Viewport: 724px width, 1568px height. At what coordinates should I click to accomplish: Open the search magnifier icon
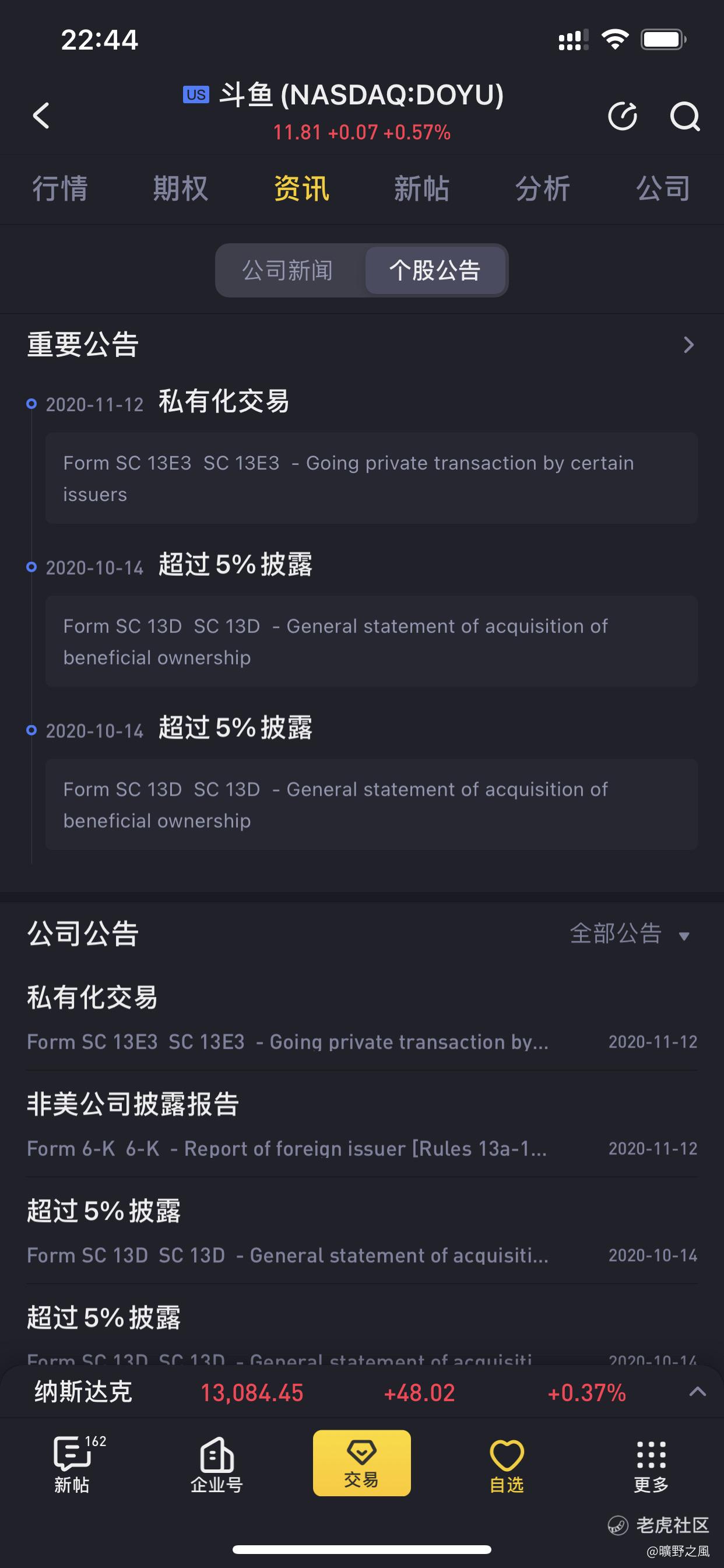[x=685, y=116]
